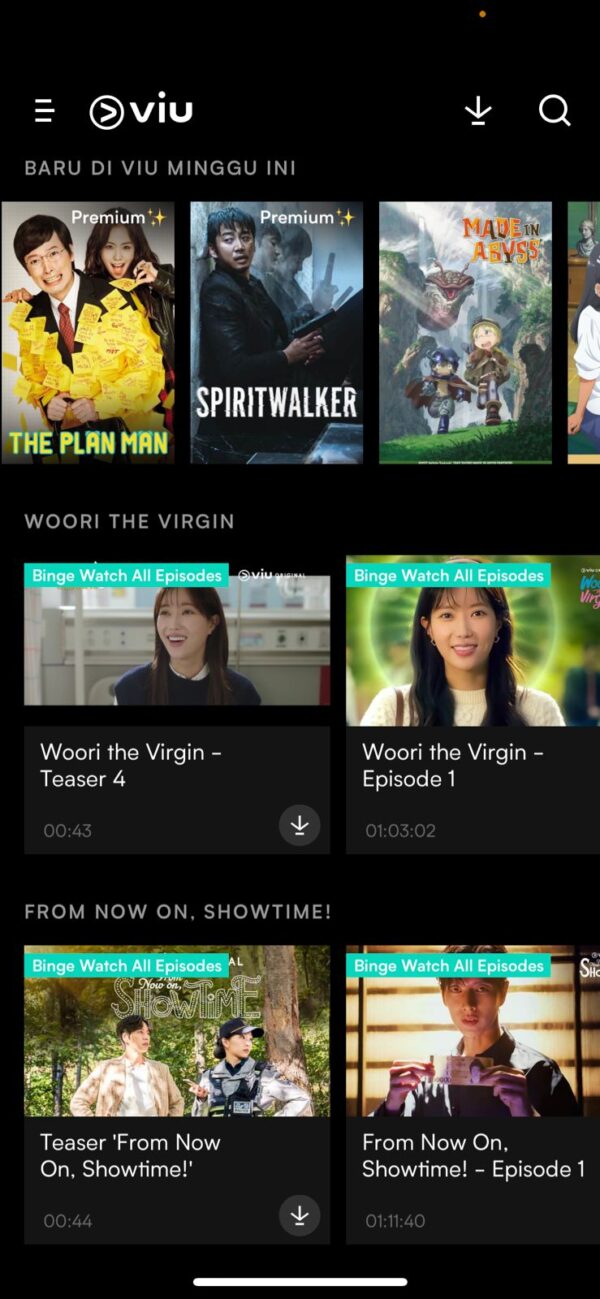This screenshot has width=600, height=1299.
Task: Open the downloads page from the top bar
Action: click(x=479, y=111)
